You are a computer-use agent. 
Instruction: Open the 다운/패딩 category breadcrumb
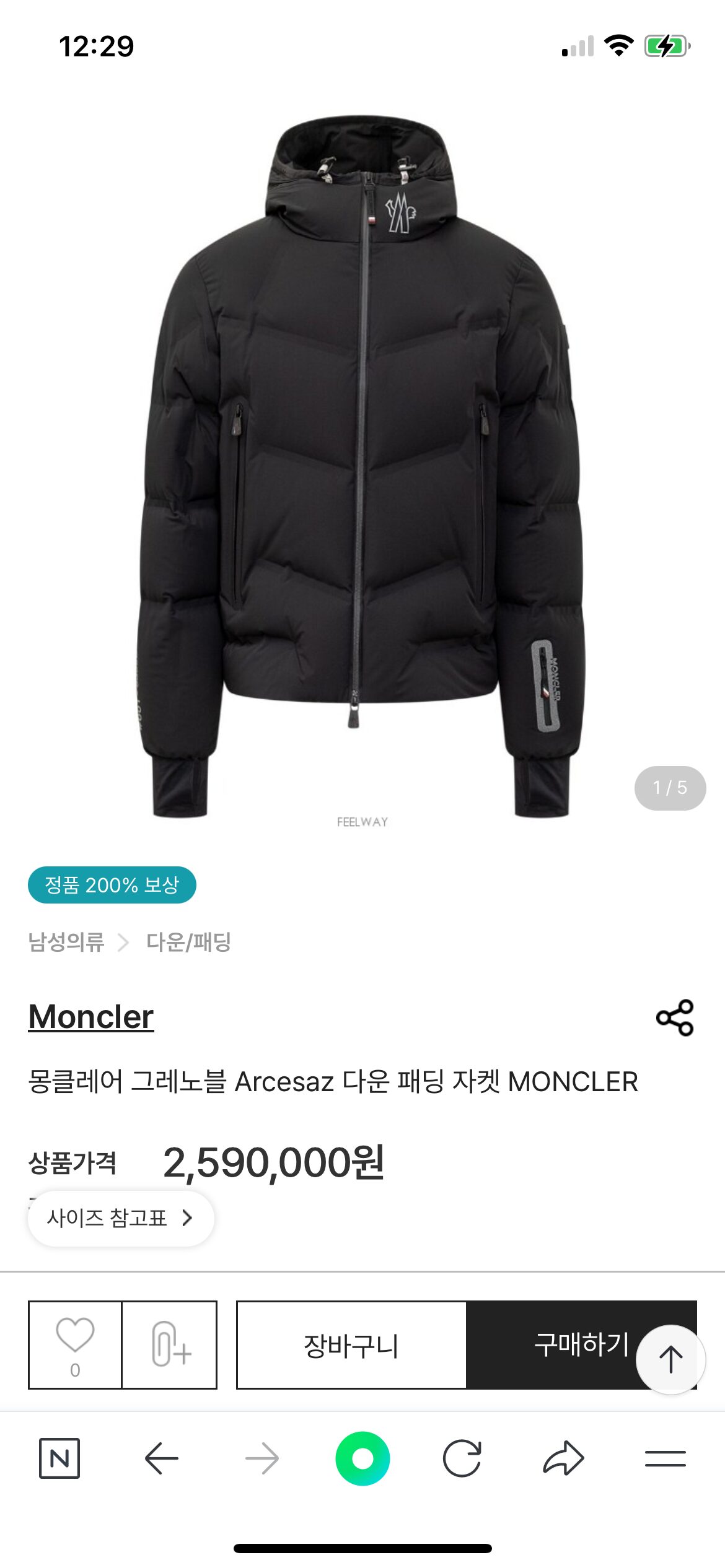tap(188, 942)
